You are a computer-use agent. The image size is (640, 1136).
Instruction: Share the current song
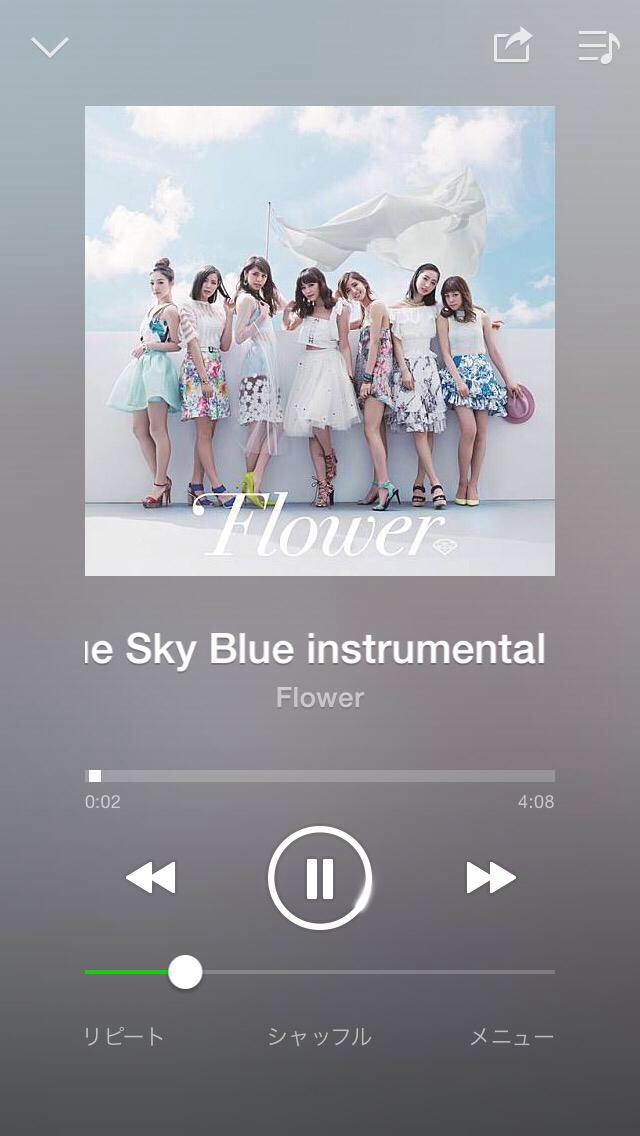point(512,46)
